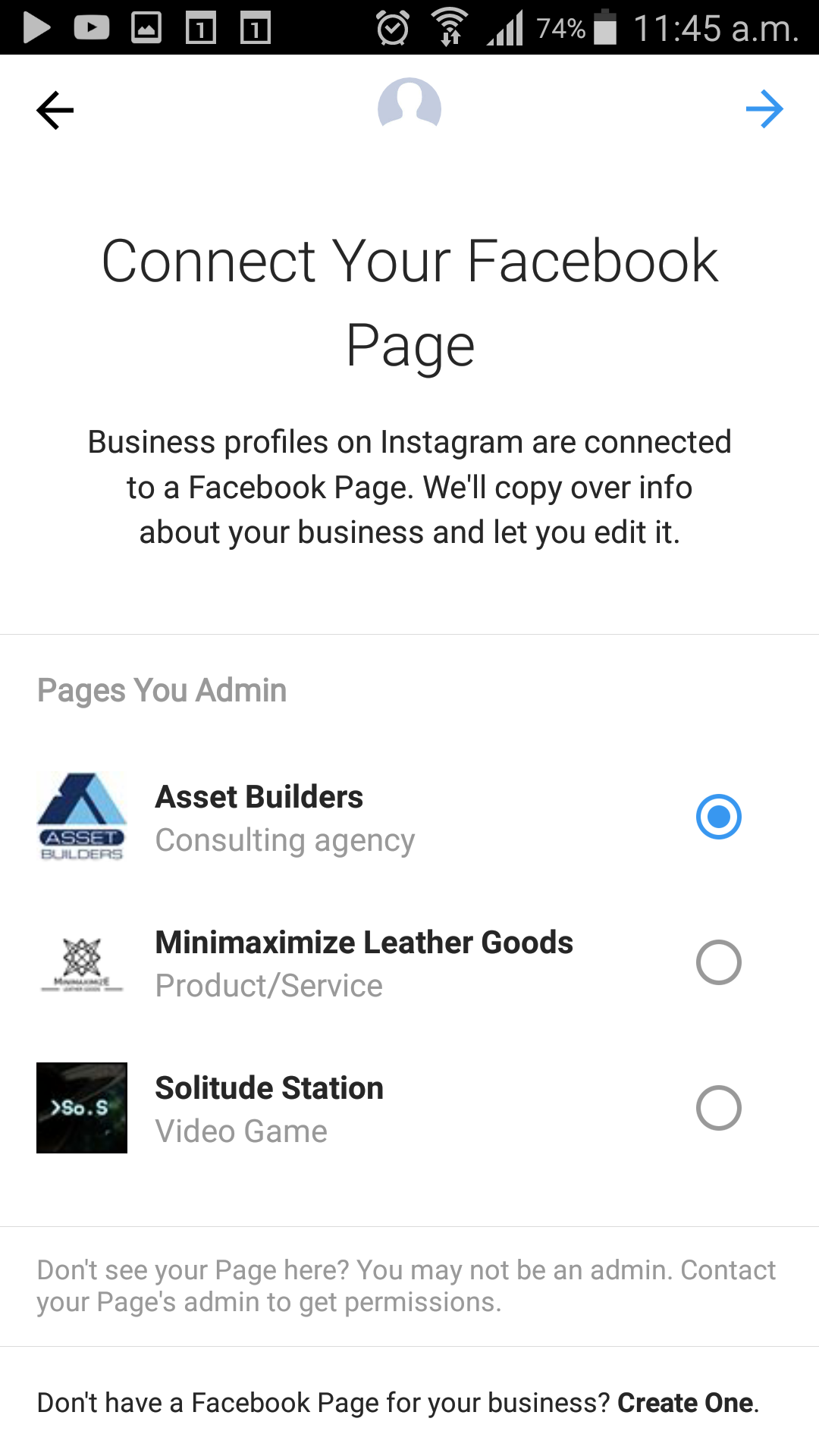Proceed with the blue next arrow
Viewport: 819px width, 1456px height.
pyautogui.click(x=764, y=110)
